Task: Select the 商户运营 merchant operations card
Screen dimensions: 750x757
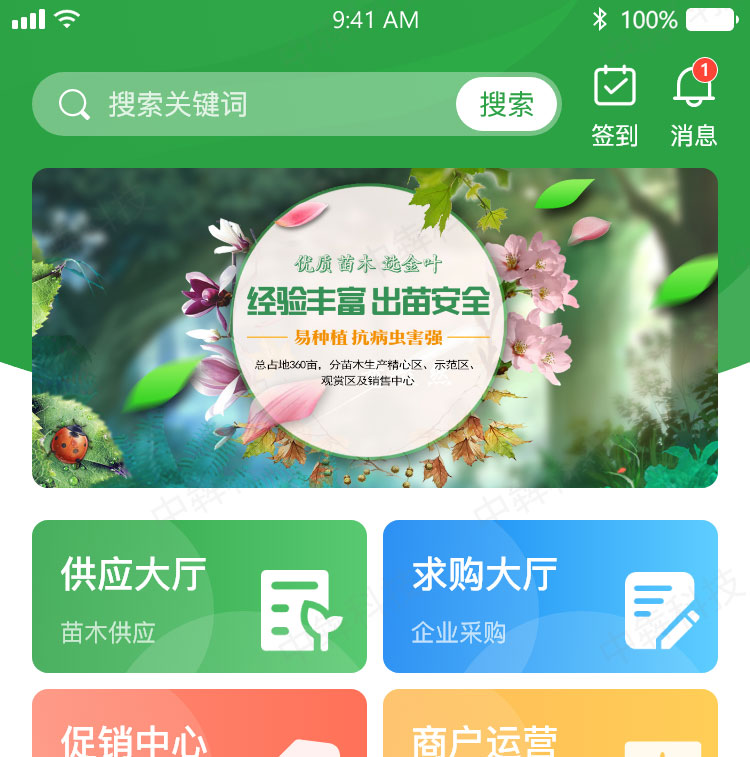Action: pos(550,726)
